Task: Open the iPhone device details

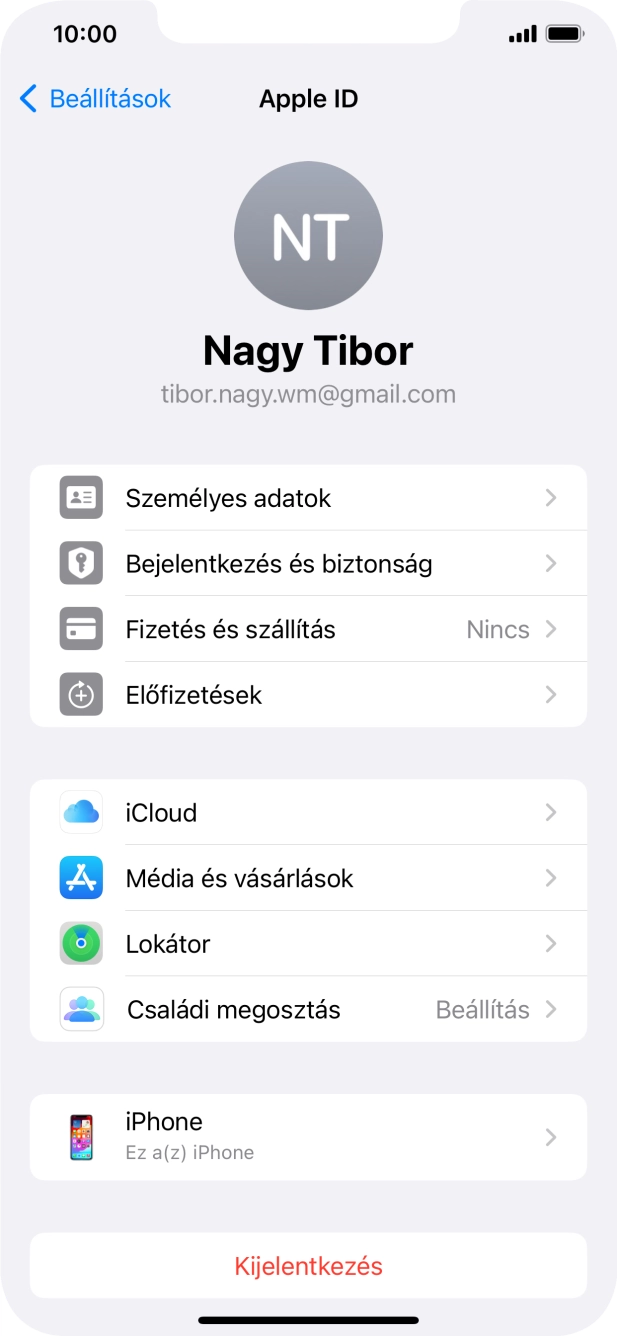Action: pos(308,1137)
